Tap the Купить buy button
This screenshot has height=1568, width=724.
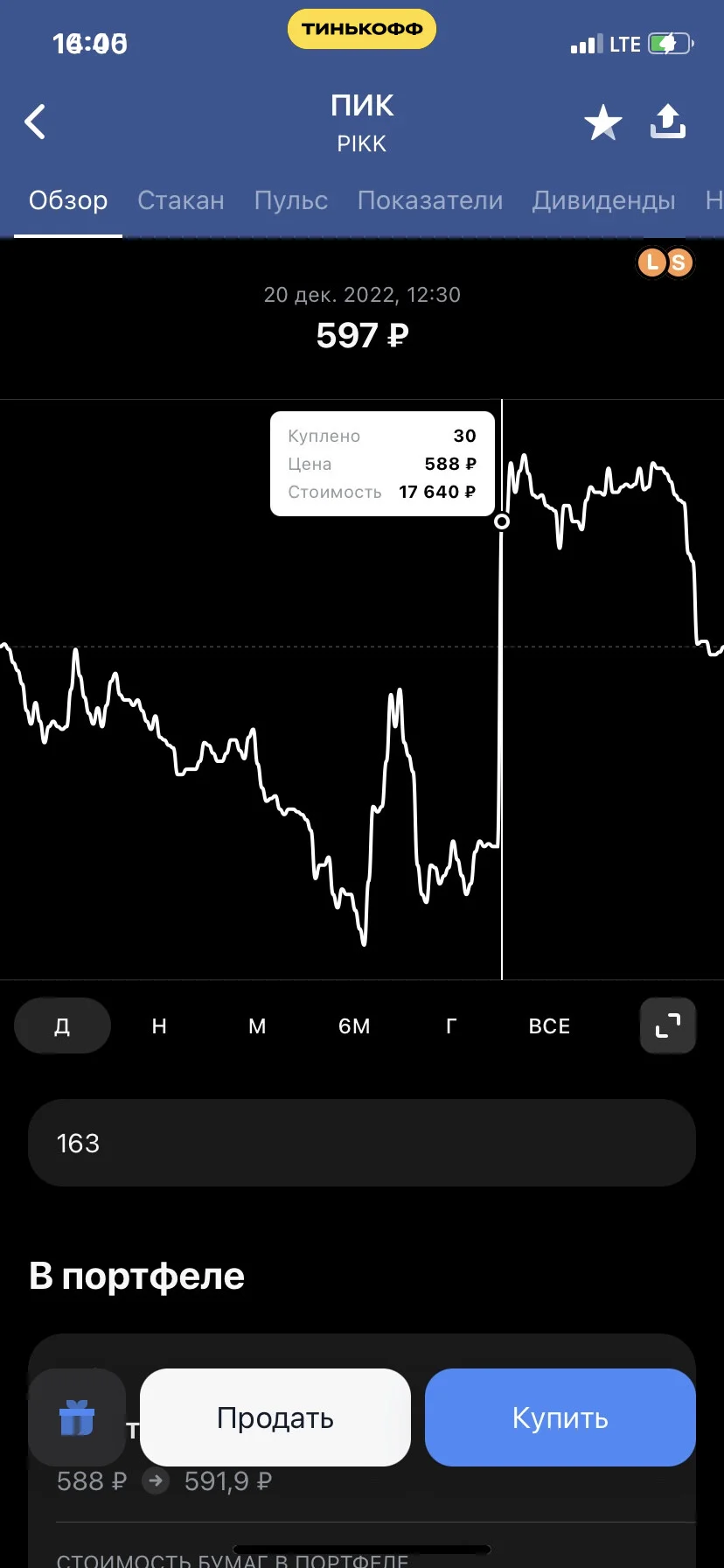560,1417
